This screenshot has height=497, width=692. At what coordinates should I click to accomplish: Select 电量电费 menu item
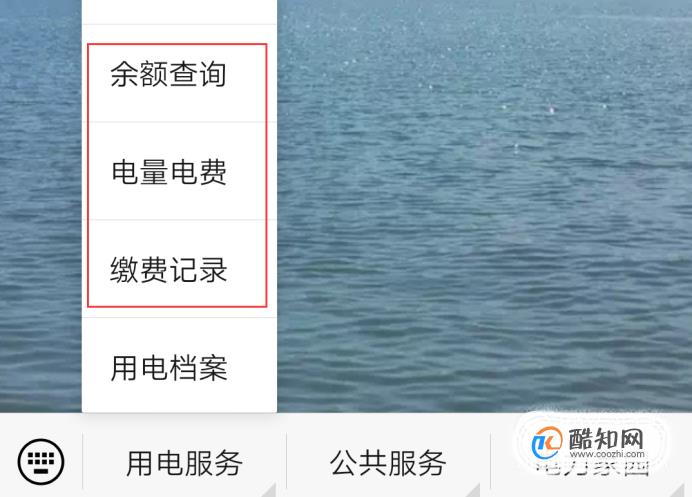(x=170, y=172)
